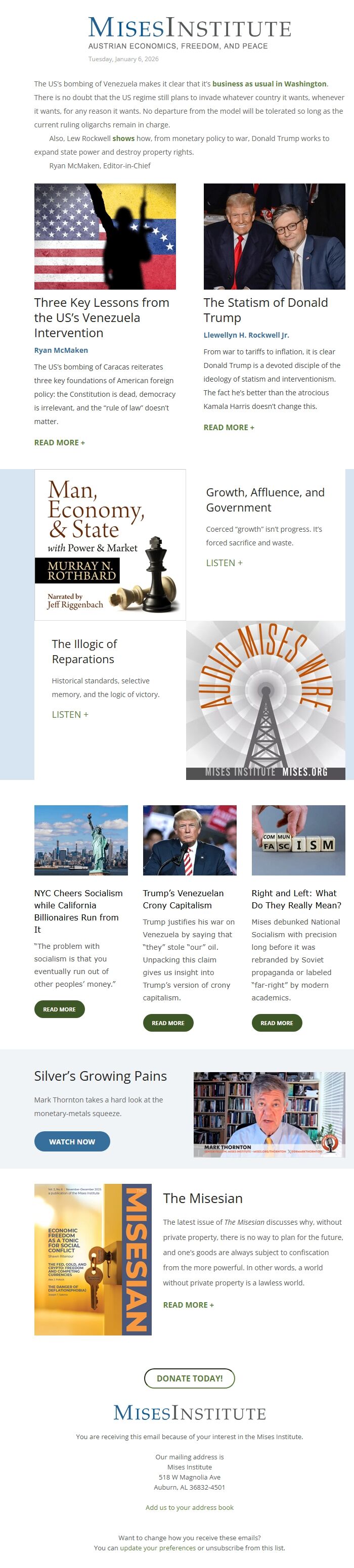This screenshot has width=354, height=1568.
Task: Listen to Growth, Affluence, and Government
Action: click(224, 563)
